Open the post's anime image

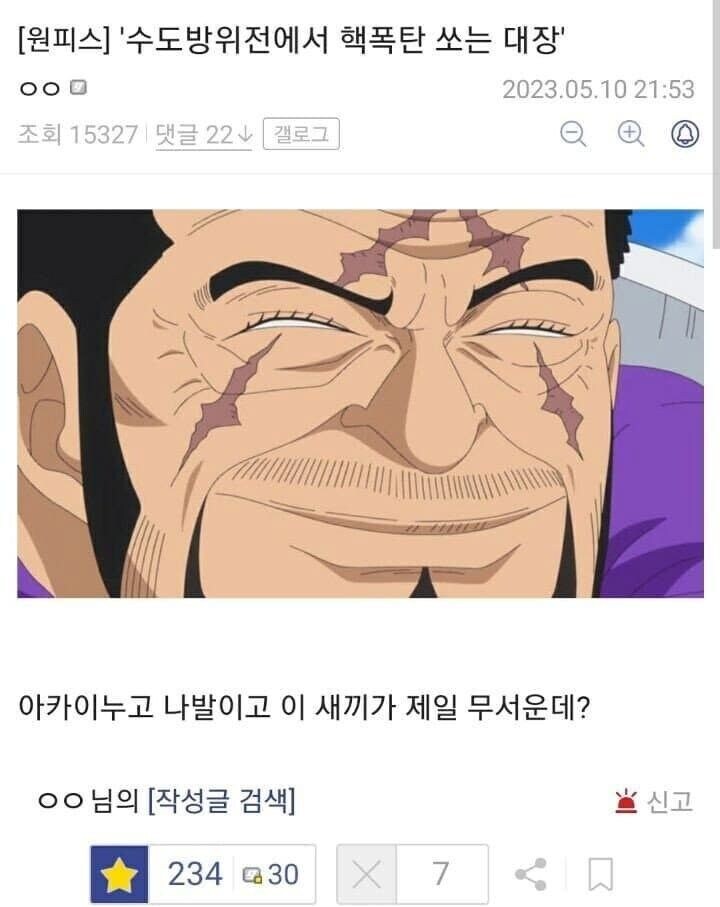(x=360, y=403)
